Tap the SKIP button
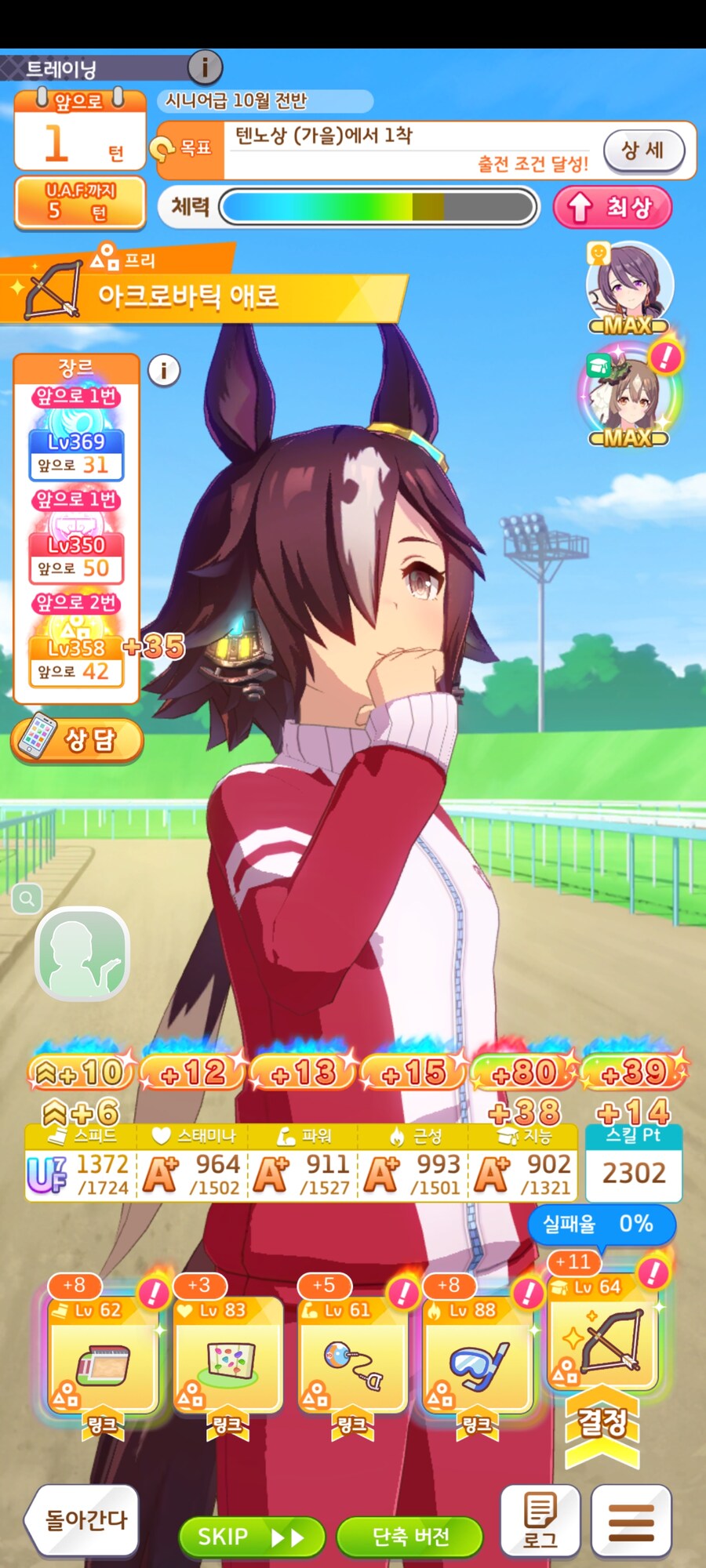This screenshot has height=1568, width=706. coord(251,1537)
